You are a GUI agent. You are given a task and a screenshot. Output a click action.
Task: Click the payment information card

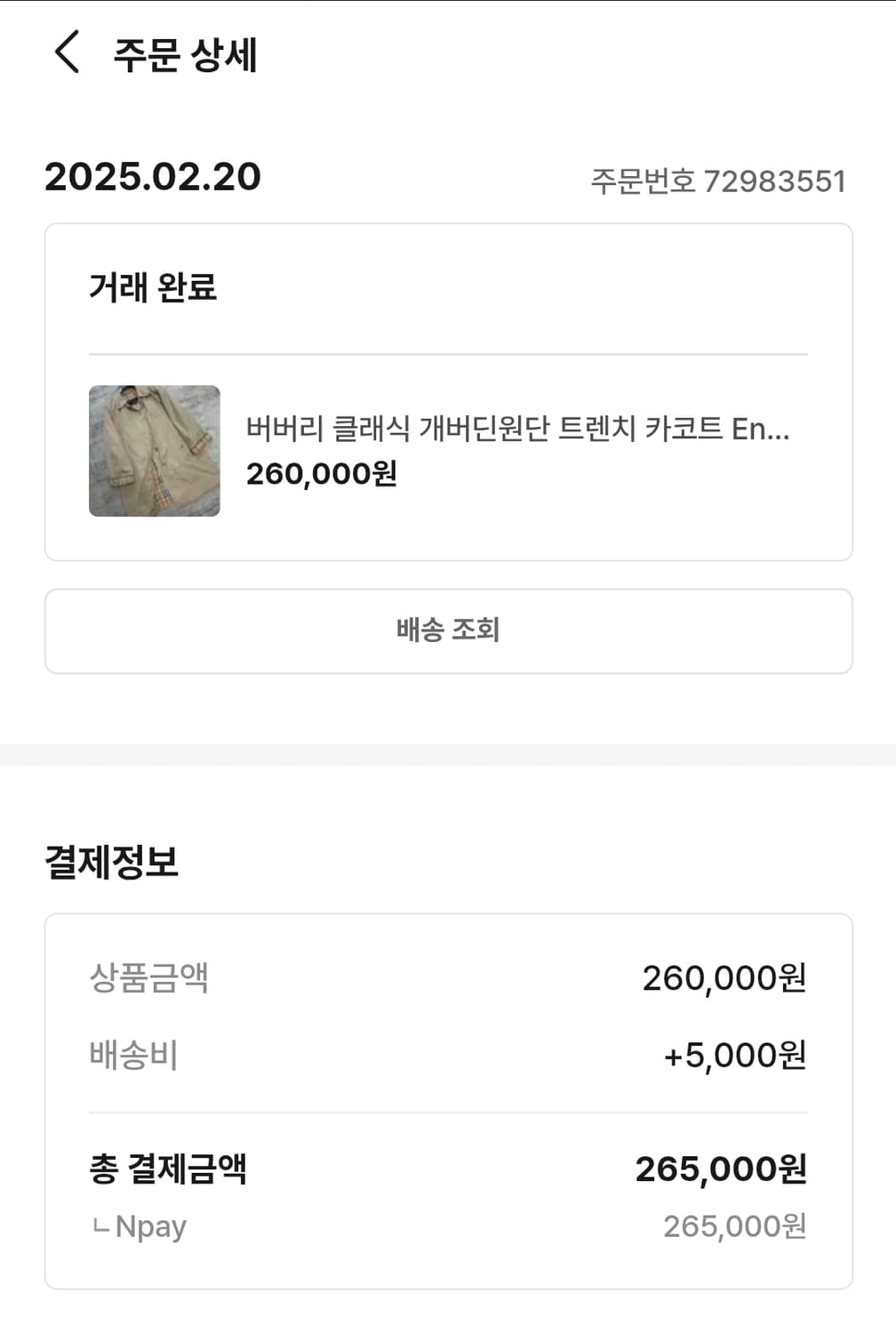pyautogui.click(x=448, y=1103)
